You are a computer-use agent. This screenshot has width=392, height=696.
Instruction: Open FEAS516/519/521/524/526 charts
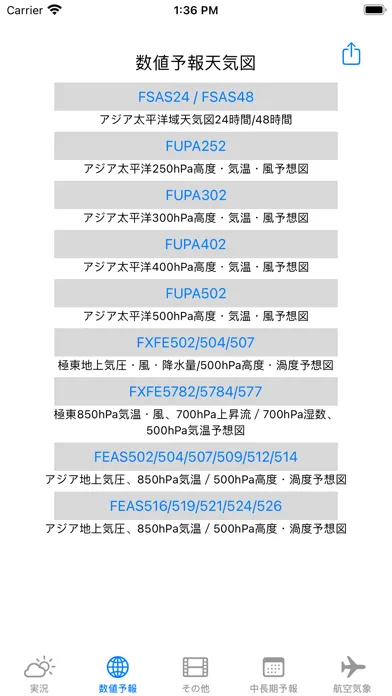coord(196,506)
